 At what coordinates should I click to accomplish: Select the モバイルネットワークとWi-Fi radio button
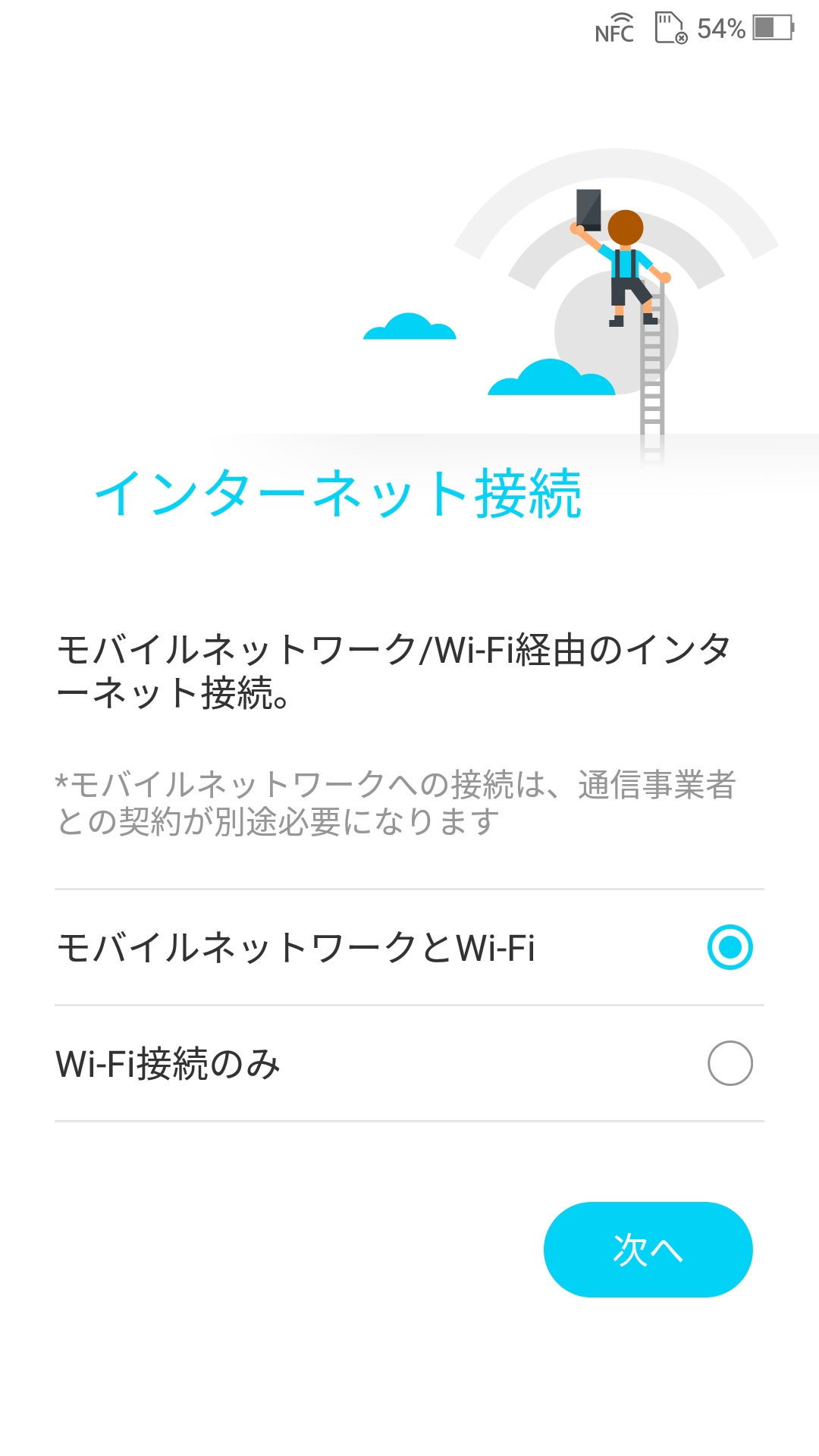tap(732, 946)
